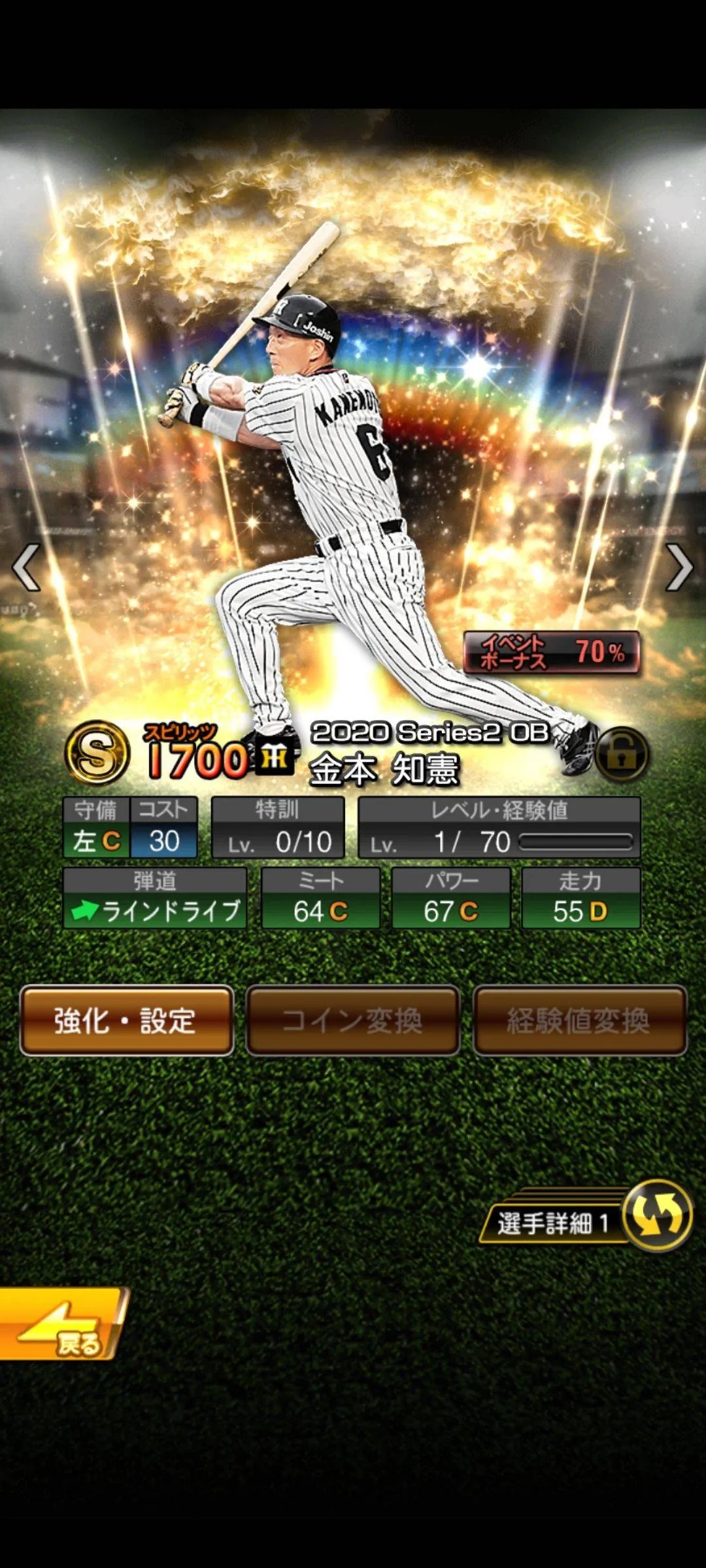The width and height of the screenshot is (706, 1568).
Task: Return with the 戻る button
Action: click(62, 1325)
